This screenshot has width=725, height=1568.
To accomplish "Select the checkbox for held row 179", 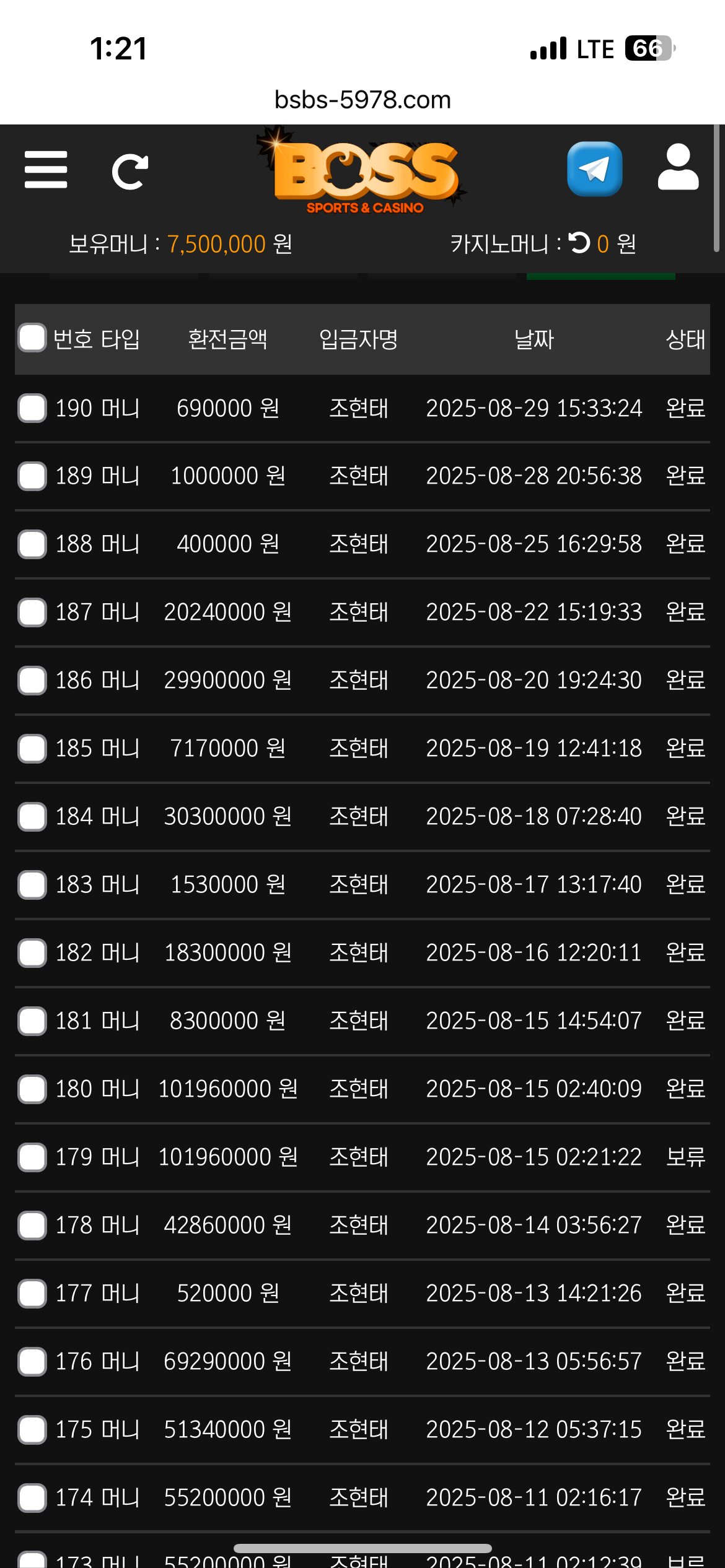I will [x=32, y=1157].
